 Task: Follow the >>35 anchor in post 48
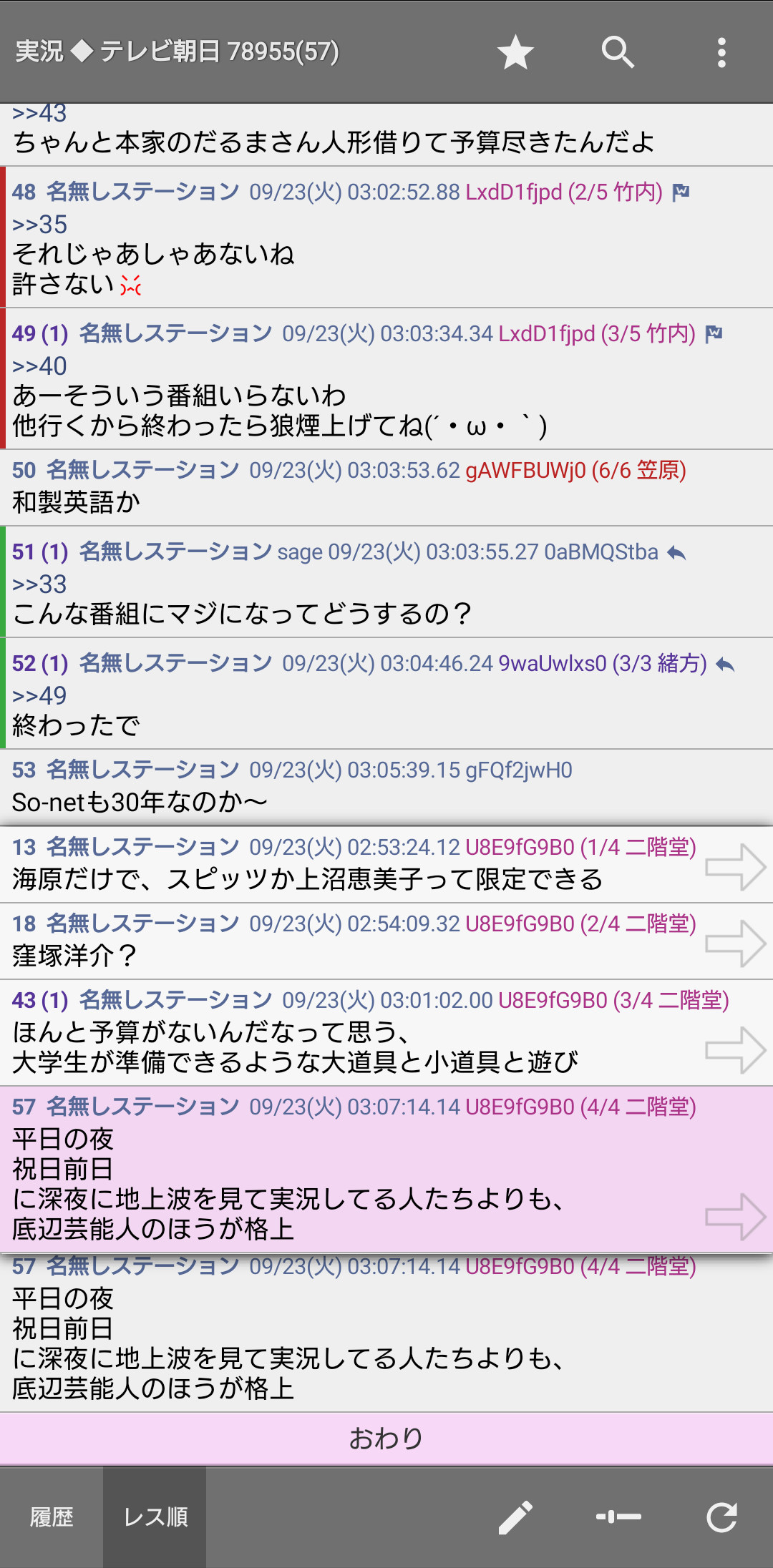(x=40, y=225)
